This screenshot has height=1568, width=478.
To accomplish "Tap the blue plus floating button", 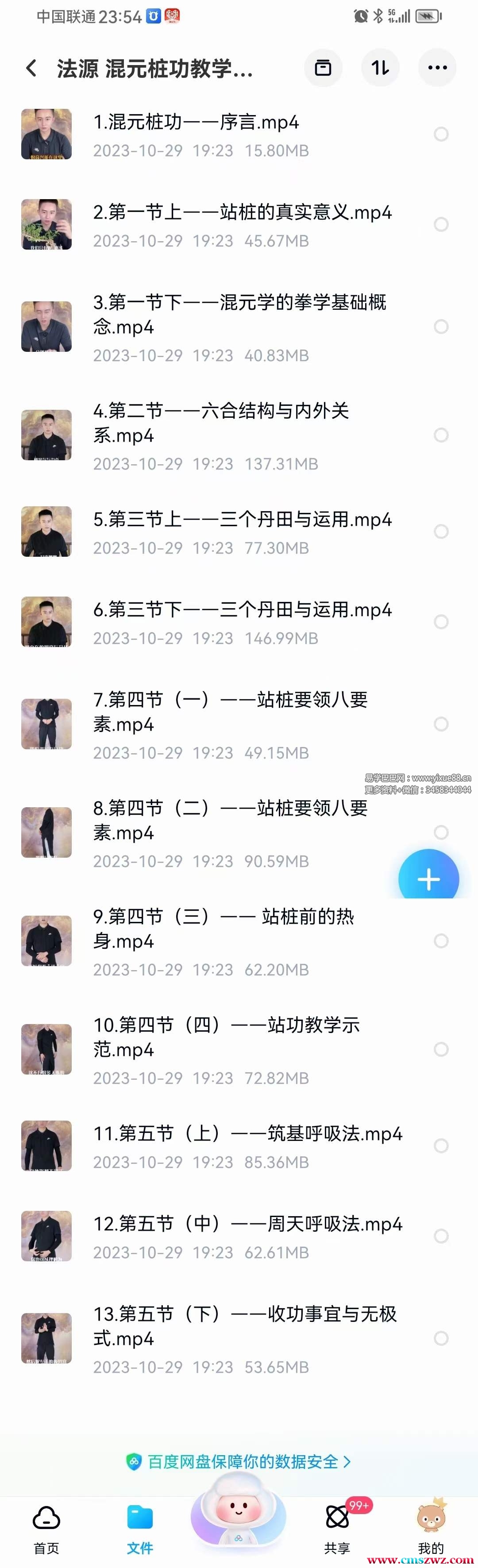I will [x=428, y=878].
